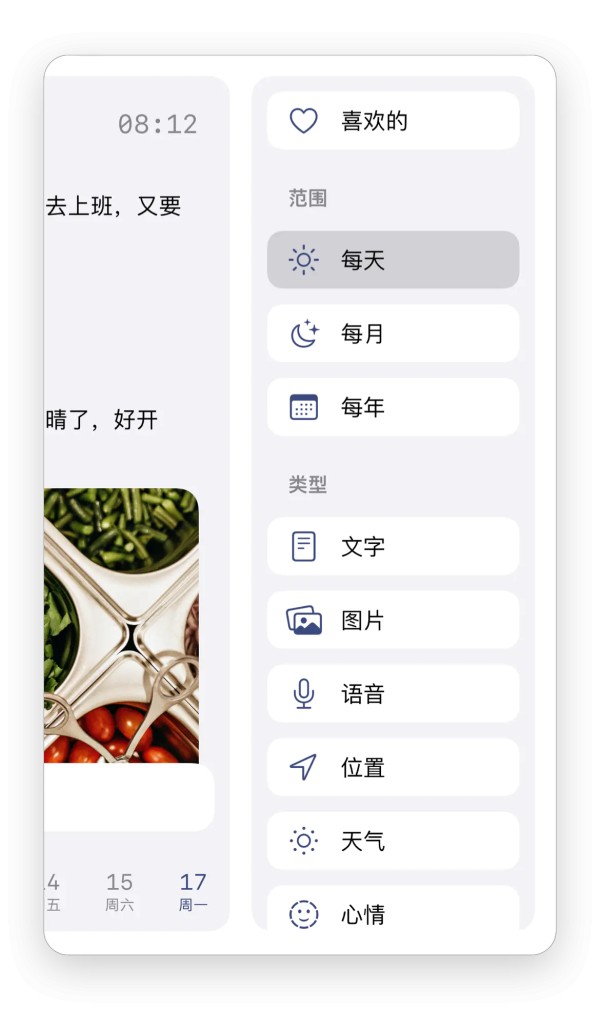Filter entries by 位置
This screenshot has width=600, height=1010.
tap(393, 767)
